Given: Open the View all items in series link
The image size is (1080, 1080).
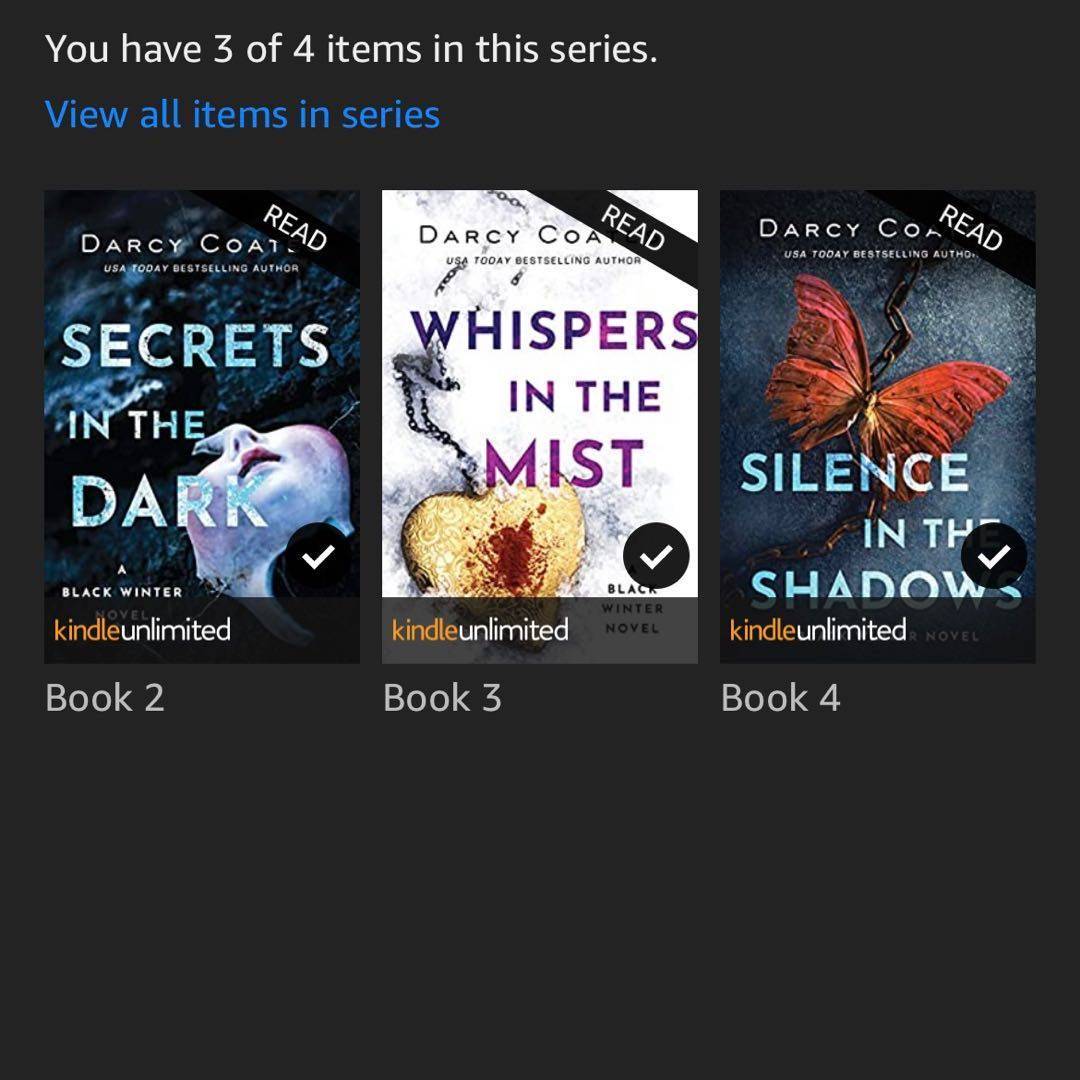Looking at the screenshot, I should [x=242, y=115].
